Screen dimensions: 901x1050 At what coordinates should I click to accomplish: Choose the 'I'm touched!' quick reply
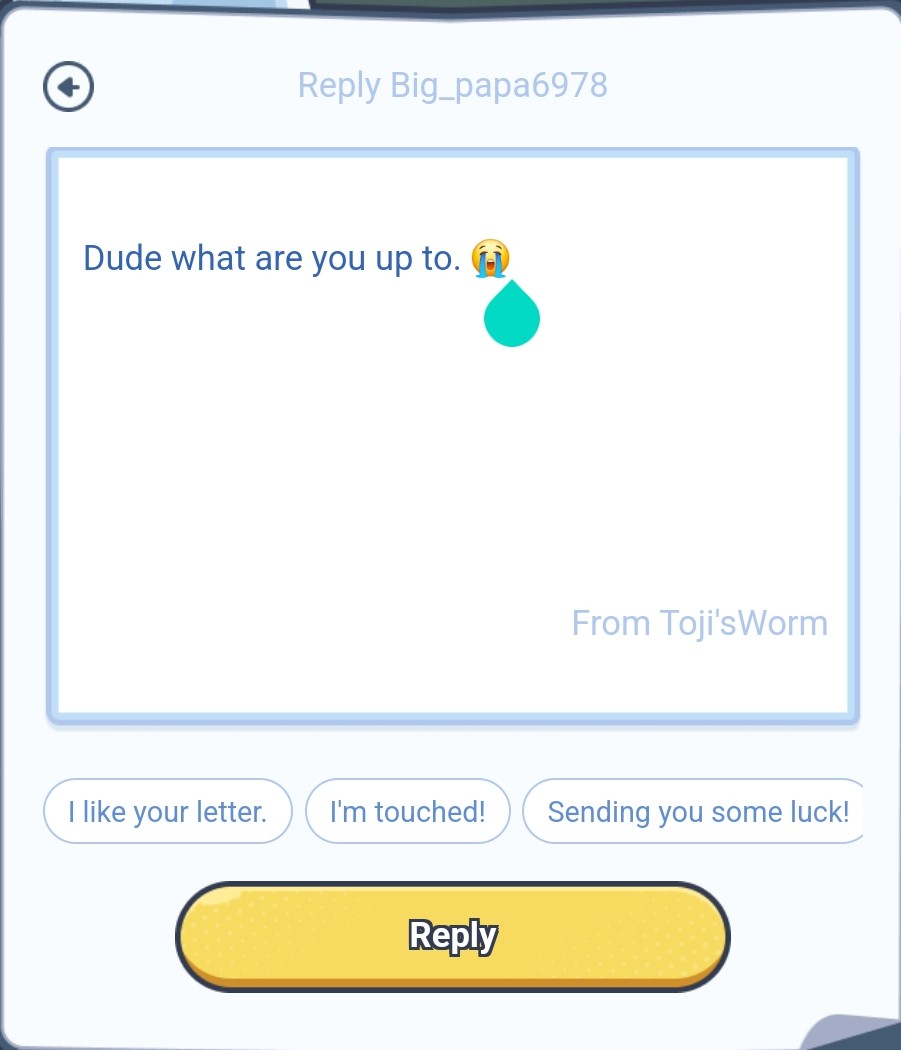[x=407, y=811]
